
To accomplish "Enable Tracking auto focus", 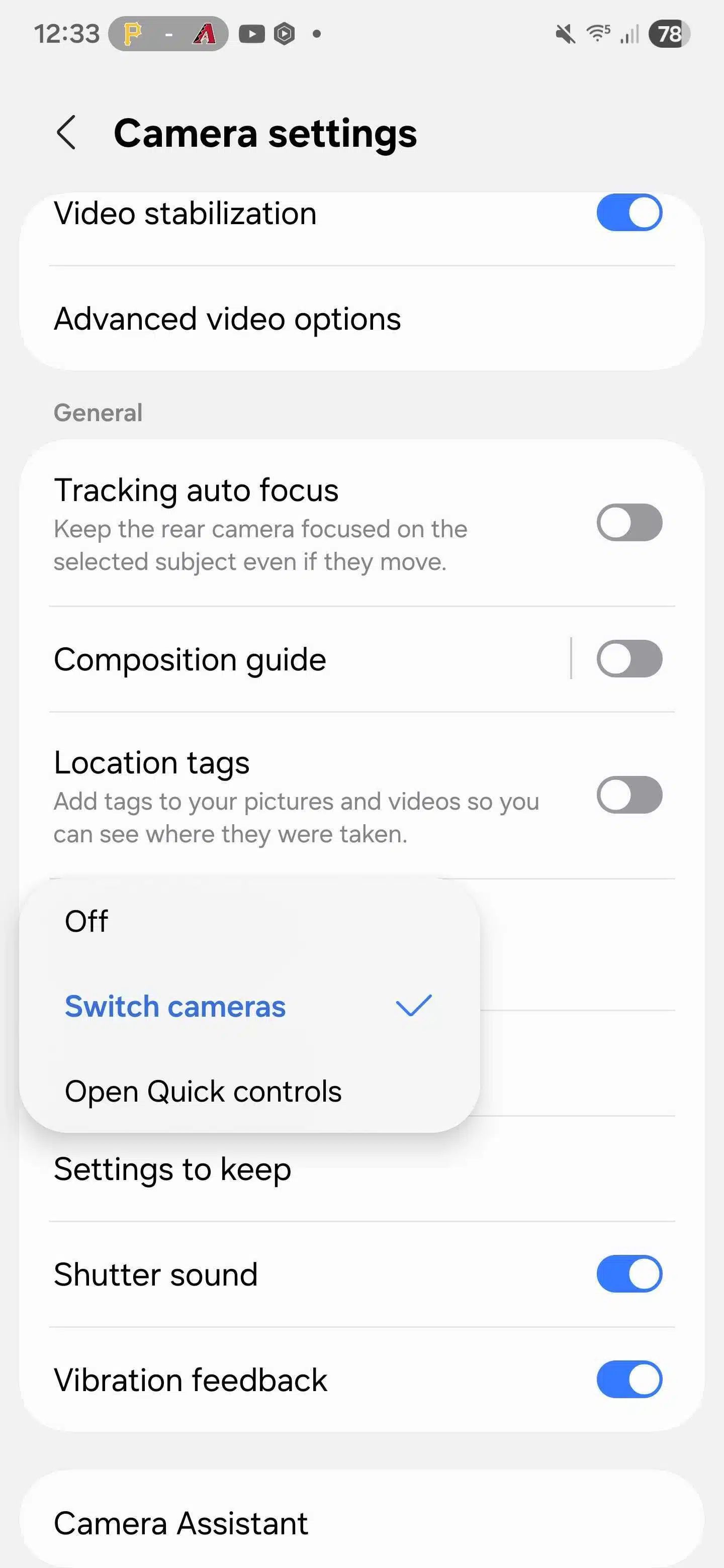I will (x=628, y=522).
